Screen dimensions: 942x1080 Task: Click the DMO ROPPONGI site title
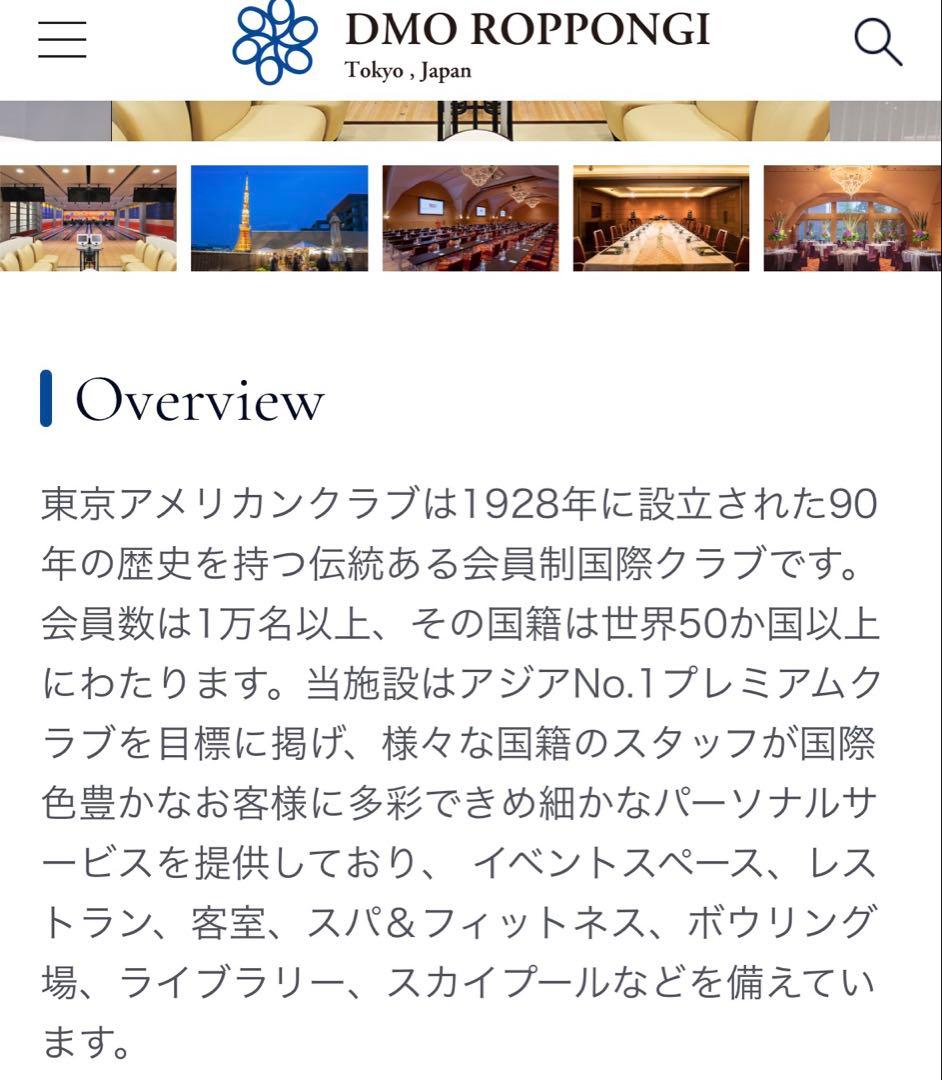[x=527, y=28]
